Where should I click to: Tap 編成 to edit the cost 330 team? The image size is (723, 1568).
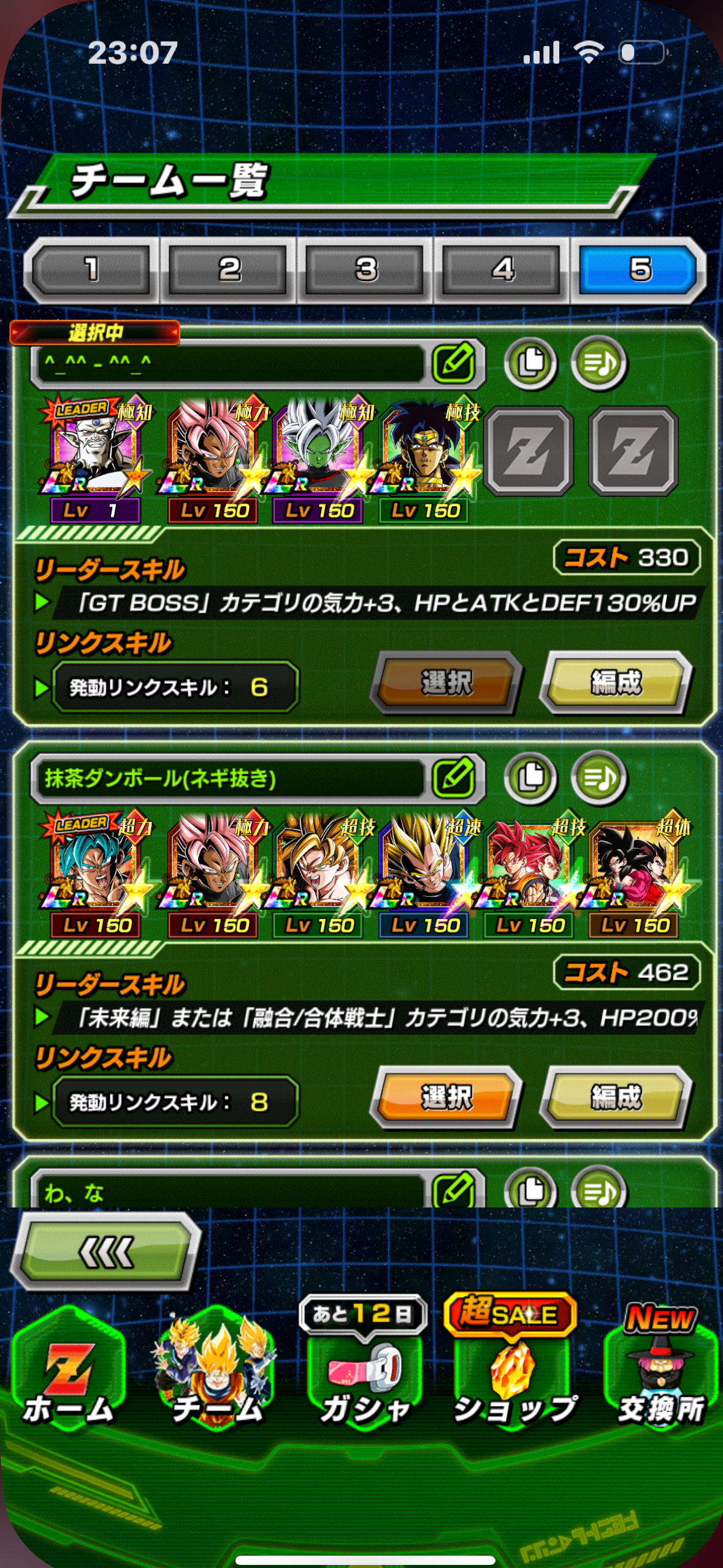(616, 682)
